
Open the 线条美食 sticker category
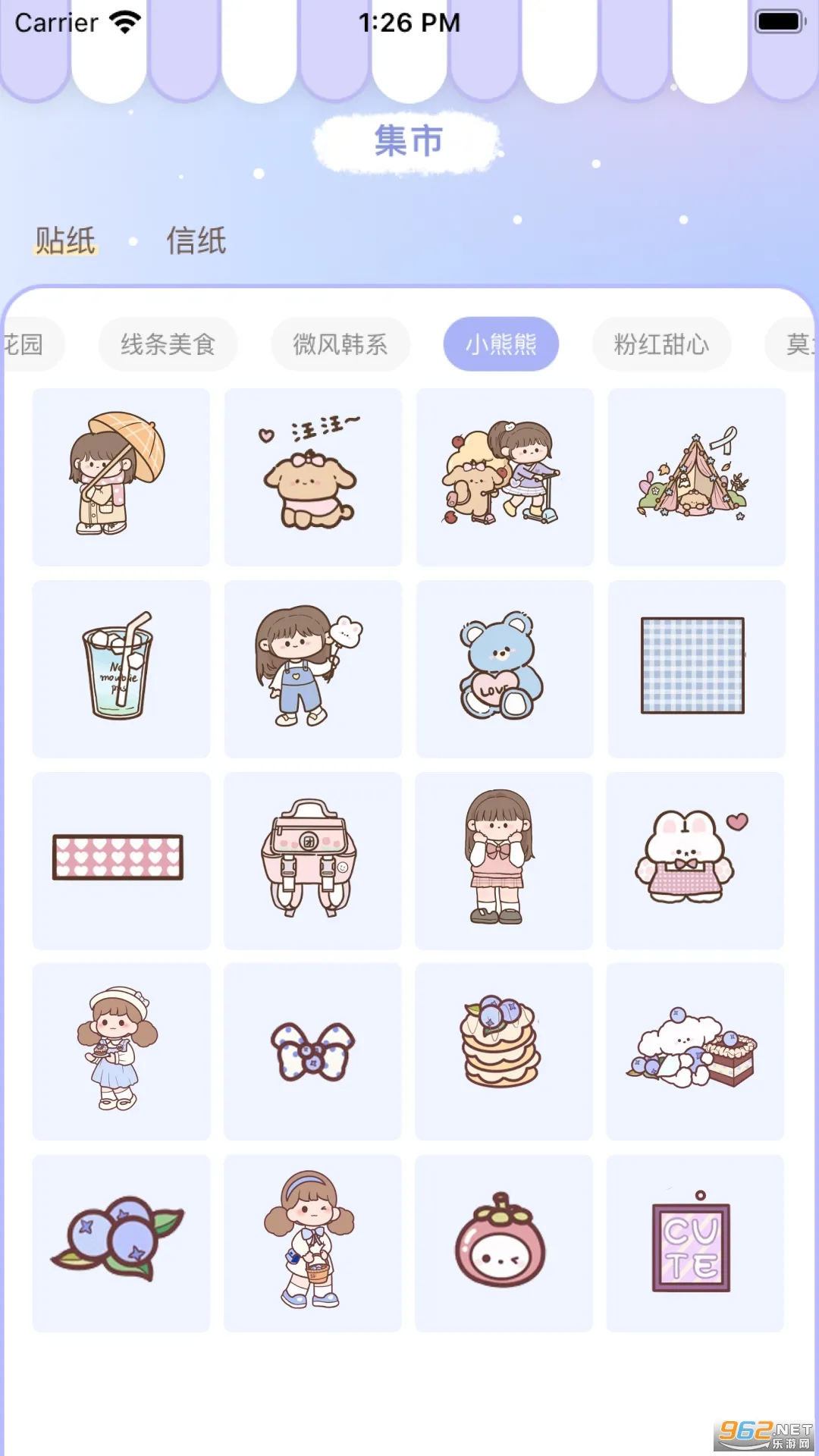[x=168, y=344]
